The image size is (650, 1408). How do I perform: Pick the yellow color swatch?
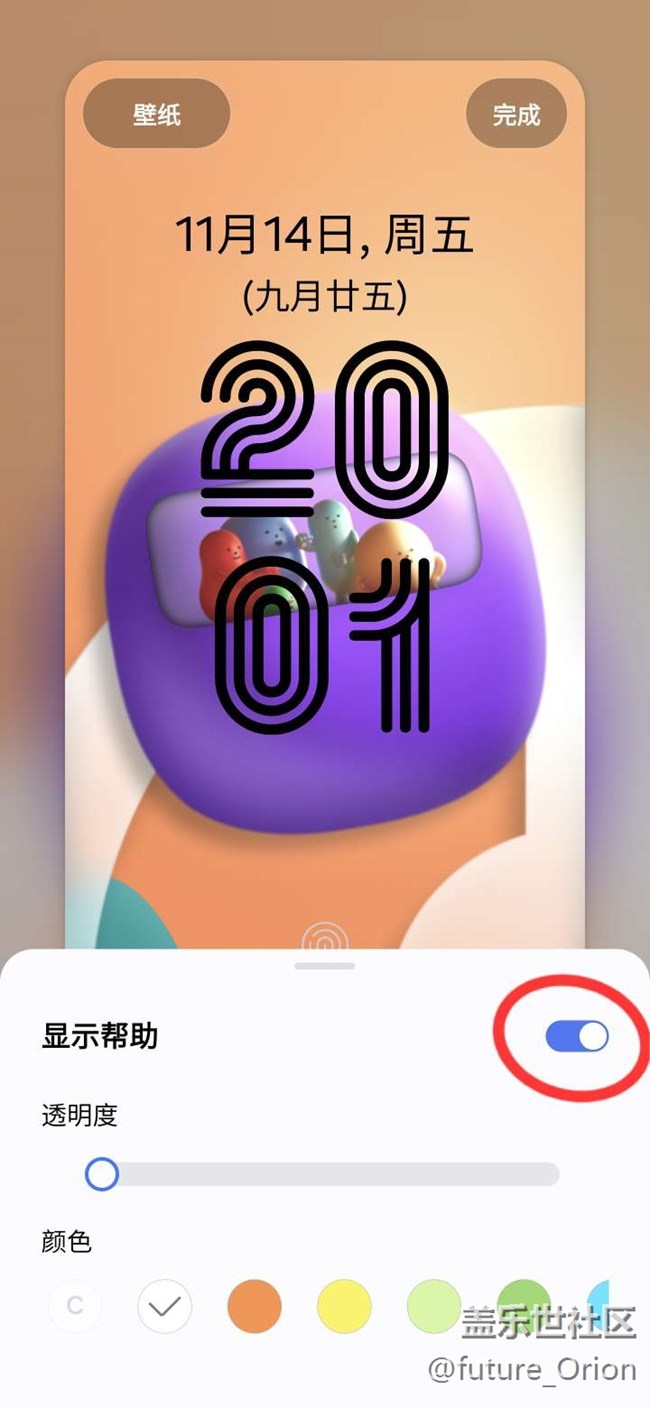pyautogui.click(x=344, y=1306)
